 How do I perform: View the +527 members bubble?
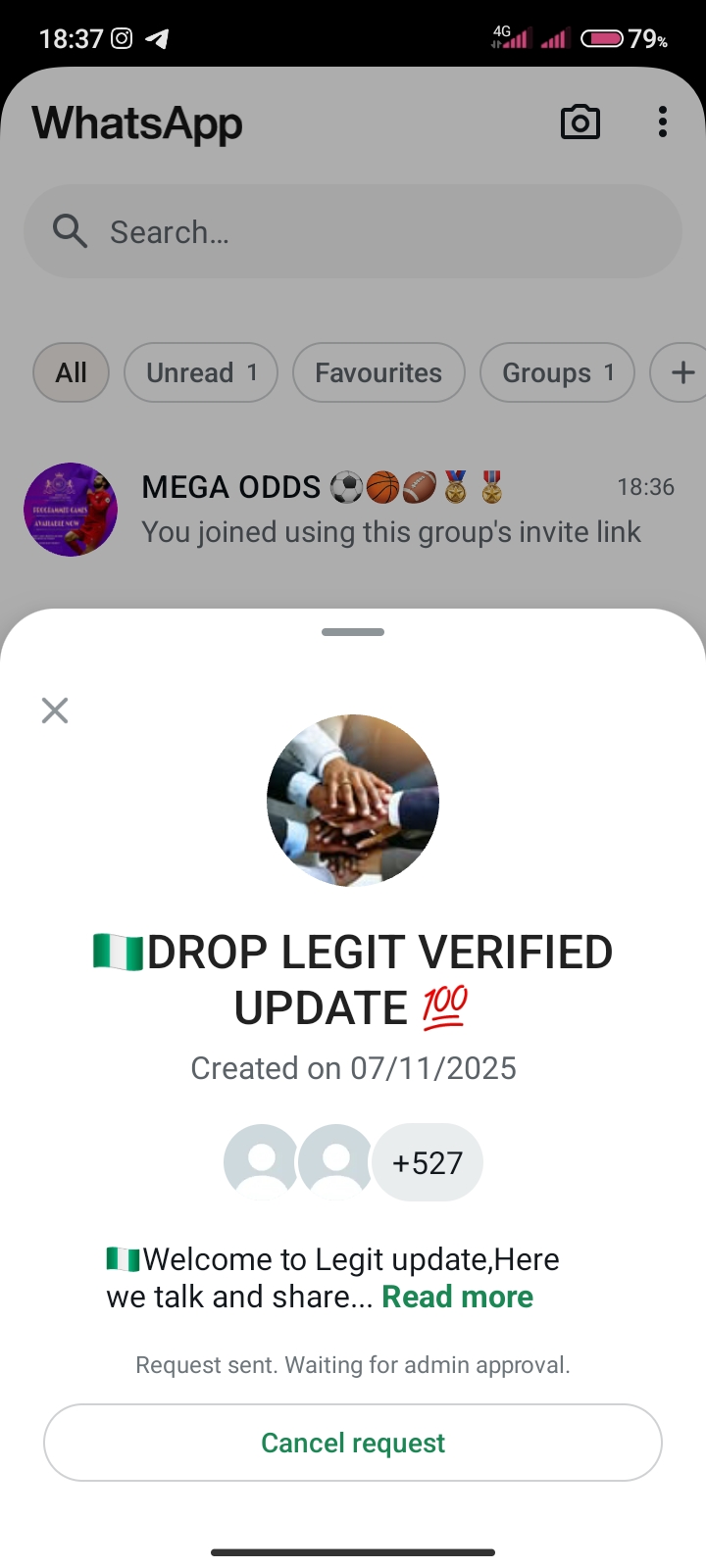pyautogui.click(x=428, y=1162)
